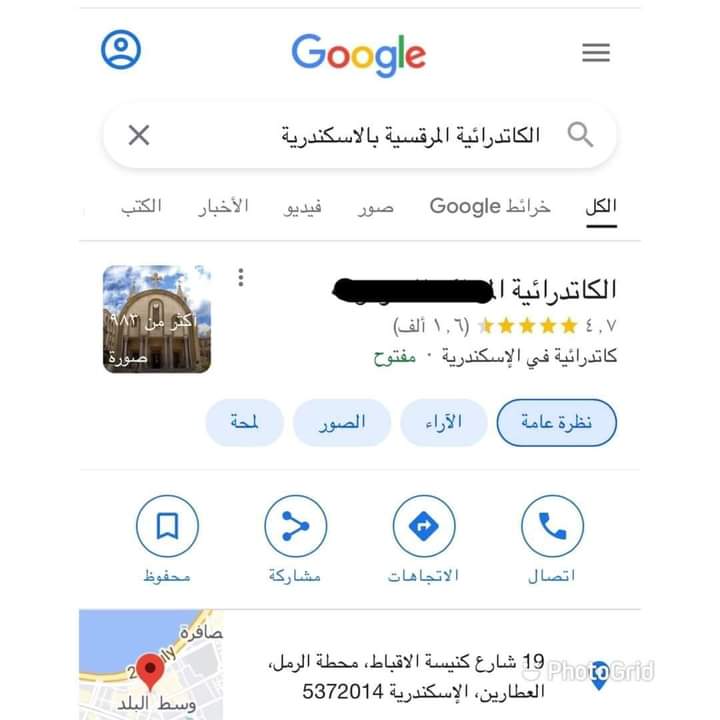720x720 pixels.
Task: Open the Google account profile icon
Action: [x=121, y=50]
